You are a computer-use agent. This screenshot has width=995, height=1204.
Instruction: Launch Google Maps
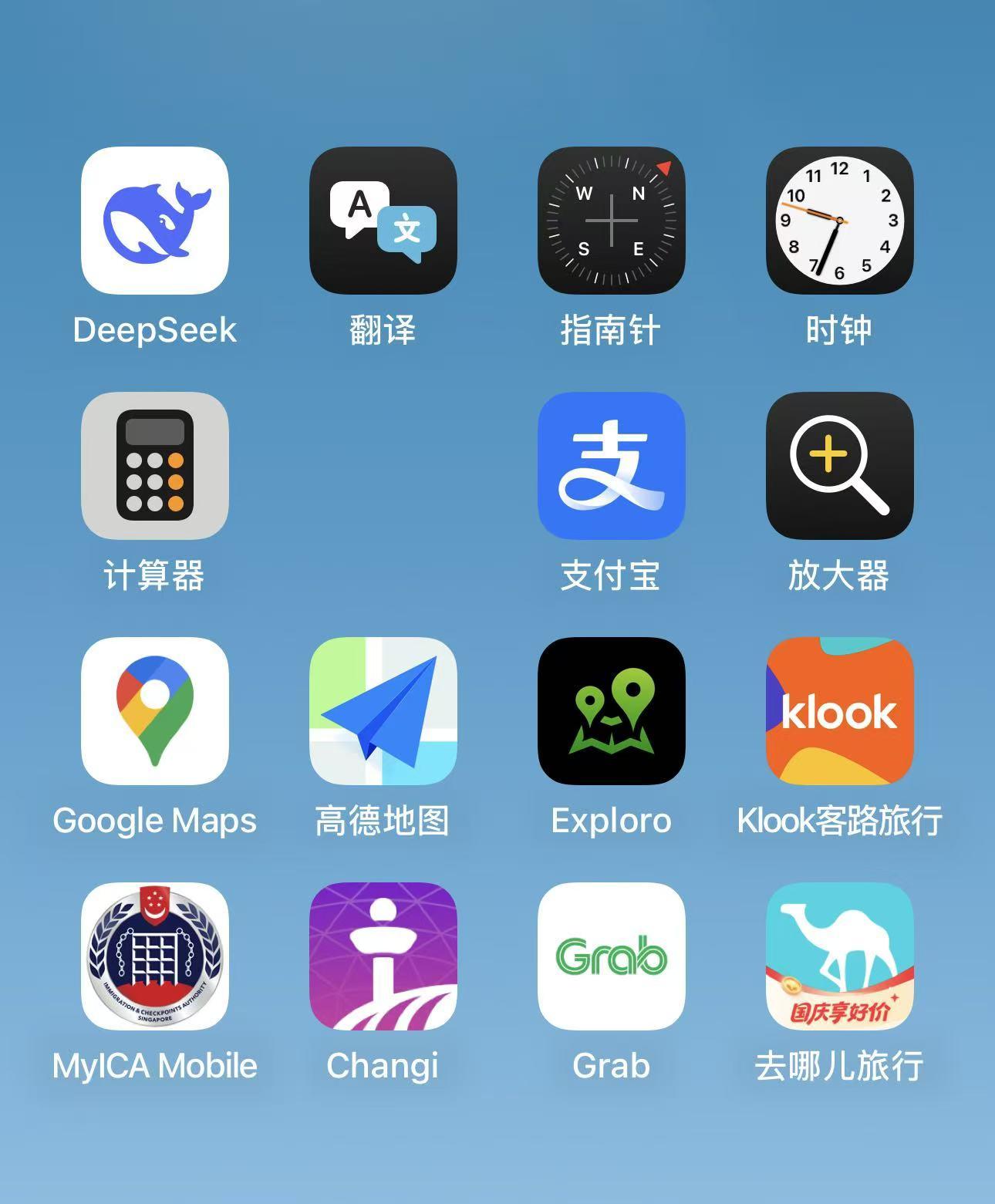point(154,711)
